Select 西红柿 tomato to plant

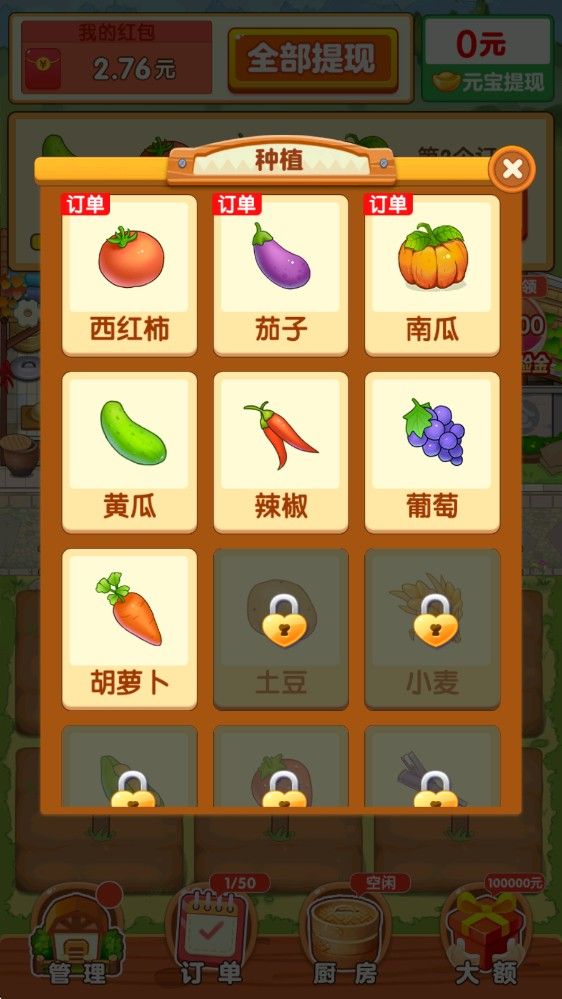129,275
